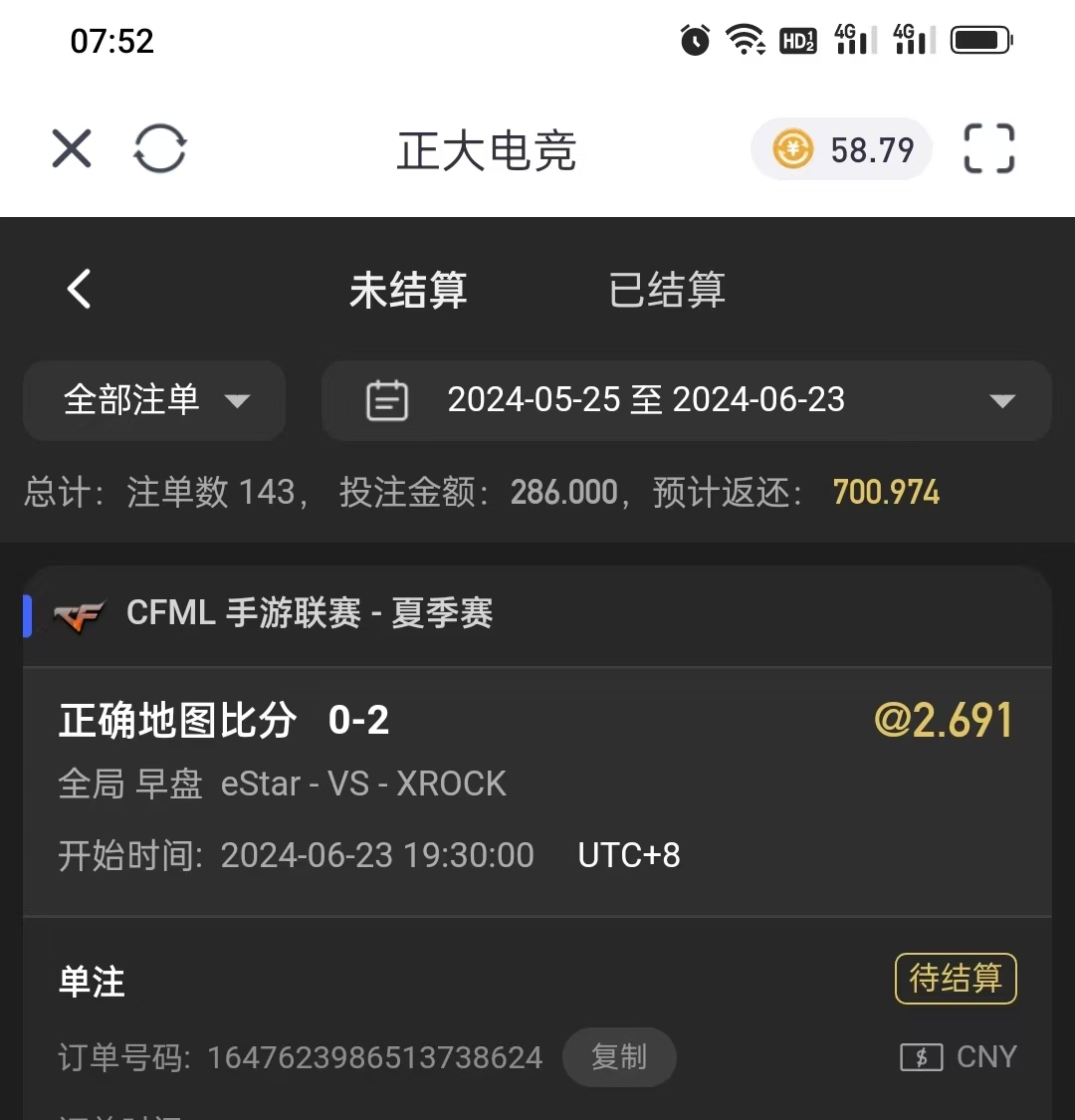Image resolution: width=1075 pixels, height=1120 pixels.
Task: Expand the 全部注单 dropdown
Action: tap(154, 400)
